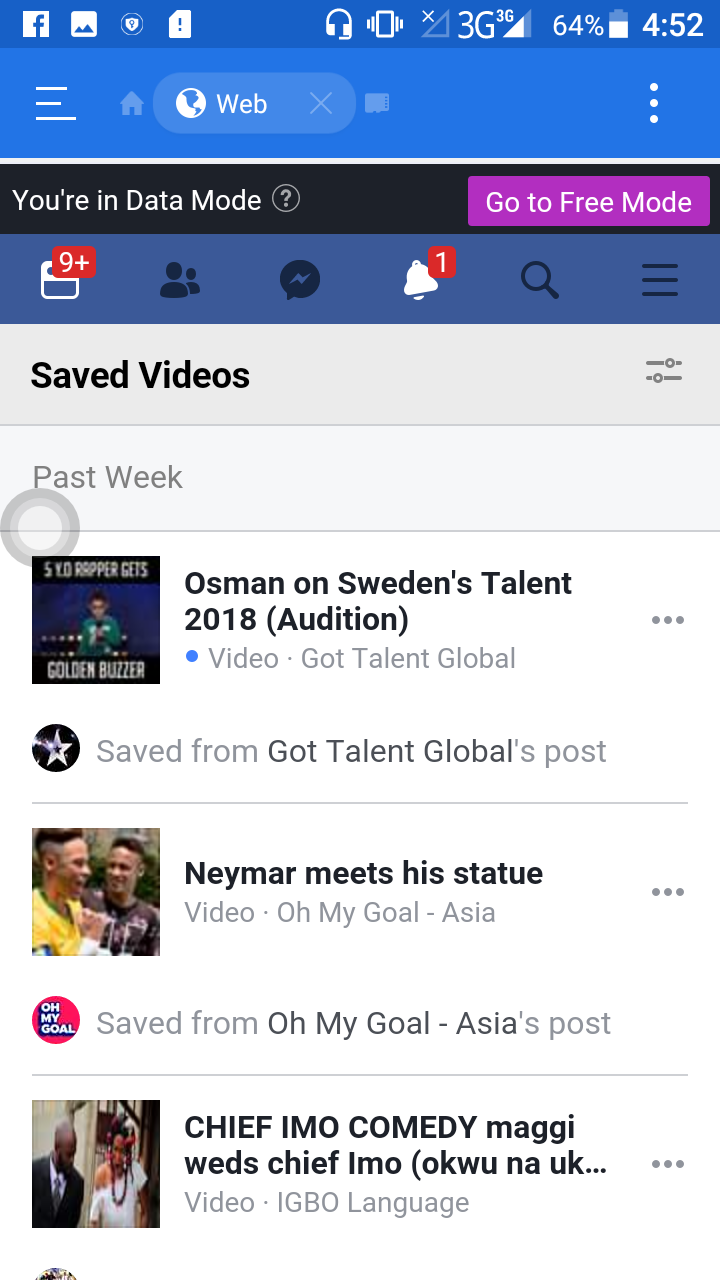The height and width of the screenshot is (1280, 720).
Task: Show Data Mode help info
Action: [286, 199]
